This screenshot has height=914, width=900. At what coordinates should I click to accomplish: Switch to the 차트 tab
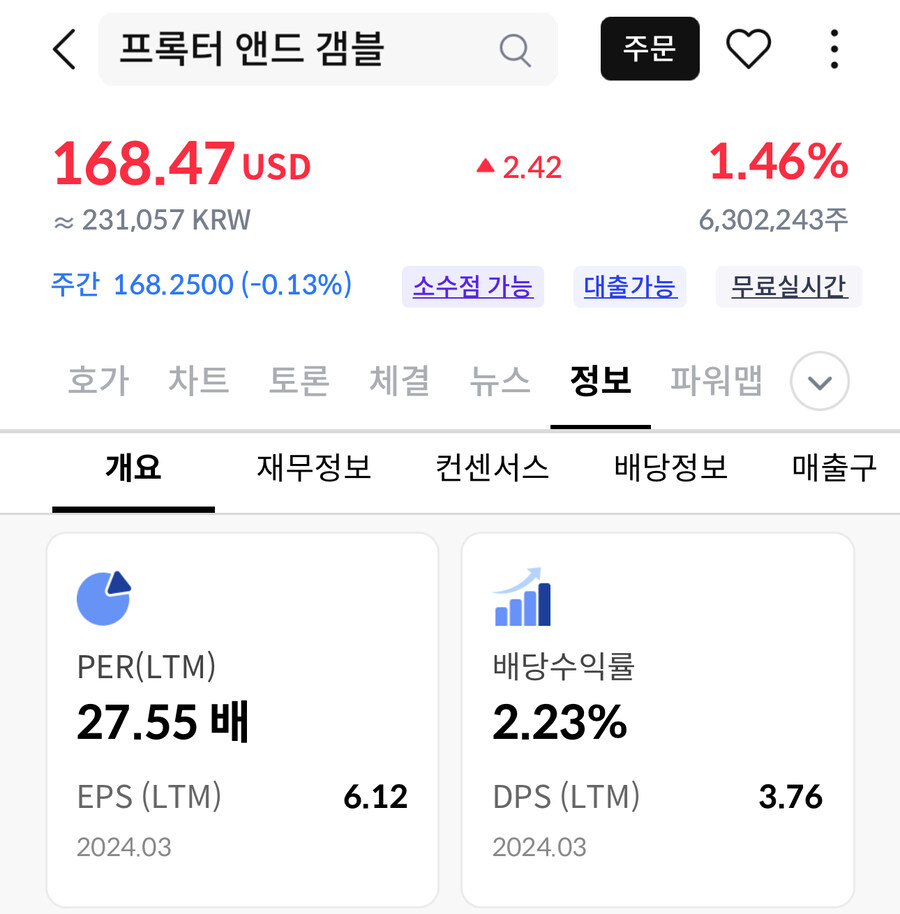(x=198, y=380)
